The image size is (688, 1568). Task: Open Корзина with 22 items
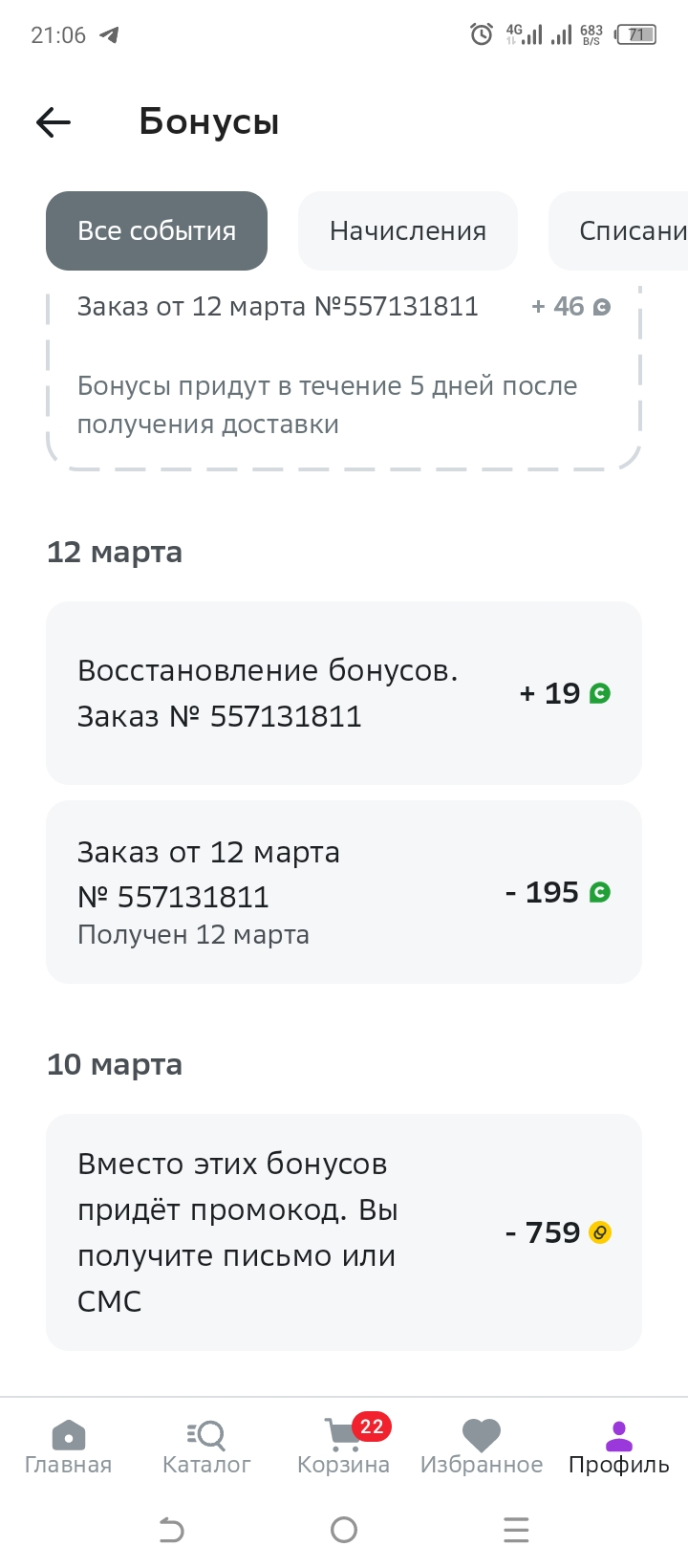(344, 1448)
